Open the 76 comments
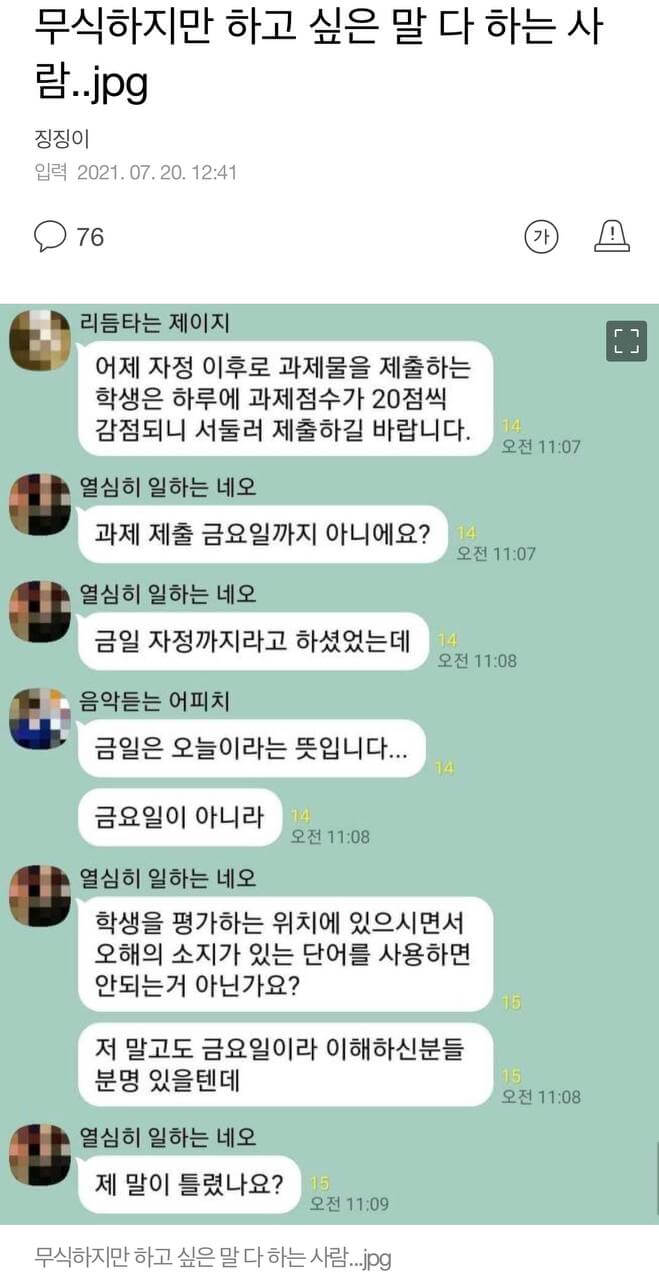 (x=69, y=237)
